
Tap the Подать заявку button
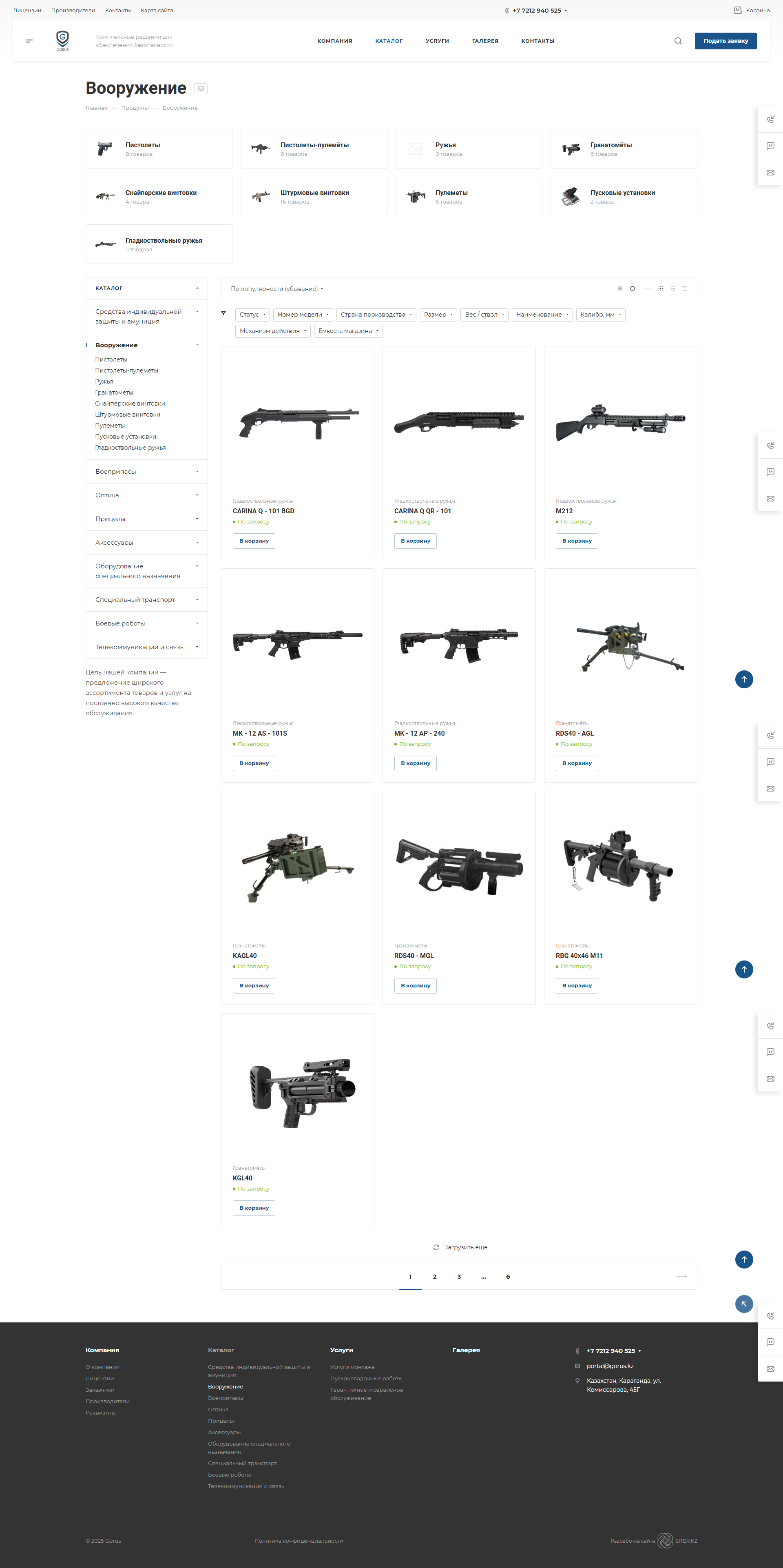pos(725,41)
